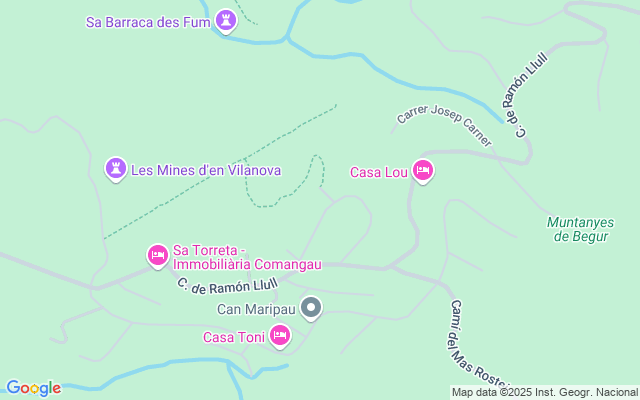The image size is (640, 400).
Task: Tap the Casa Lou lodging marker
Action: click(423, 172)
